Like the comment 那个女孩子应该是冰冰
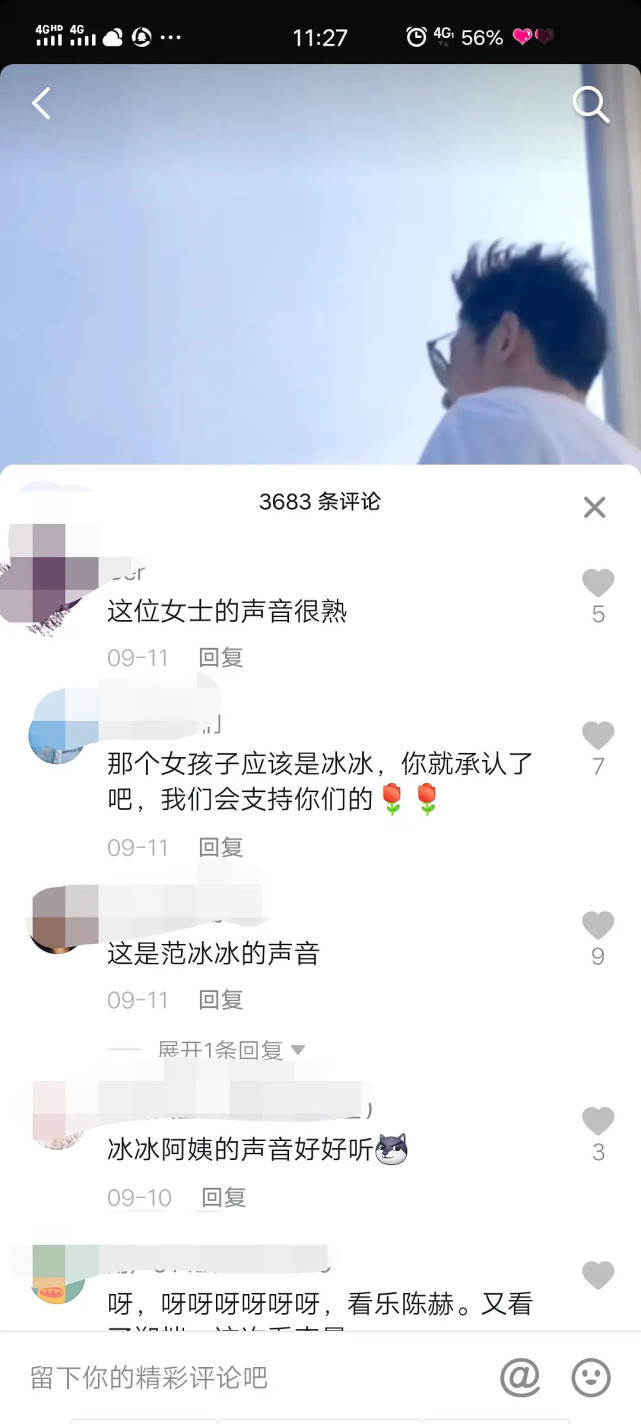This screenshot has height=1424, width=641. pos(598,737)
